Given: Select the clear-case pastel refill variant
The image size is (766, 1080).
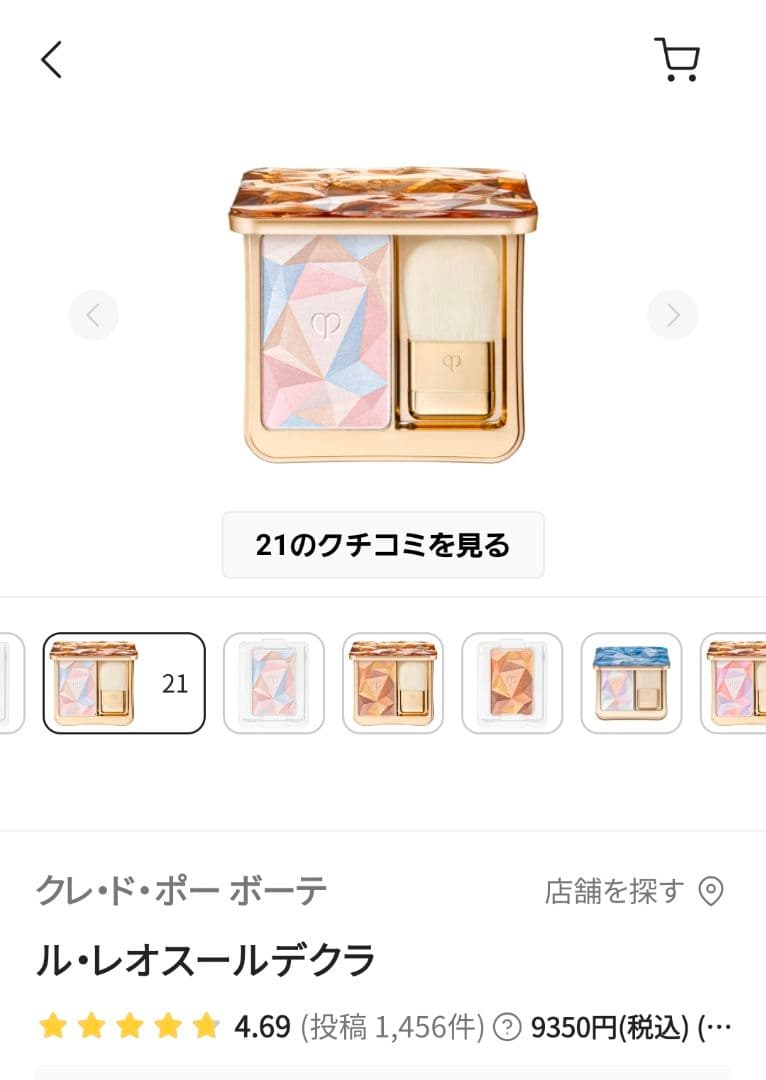Looking at the screenshot, I should click(274, 683).
